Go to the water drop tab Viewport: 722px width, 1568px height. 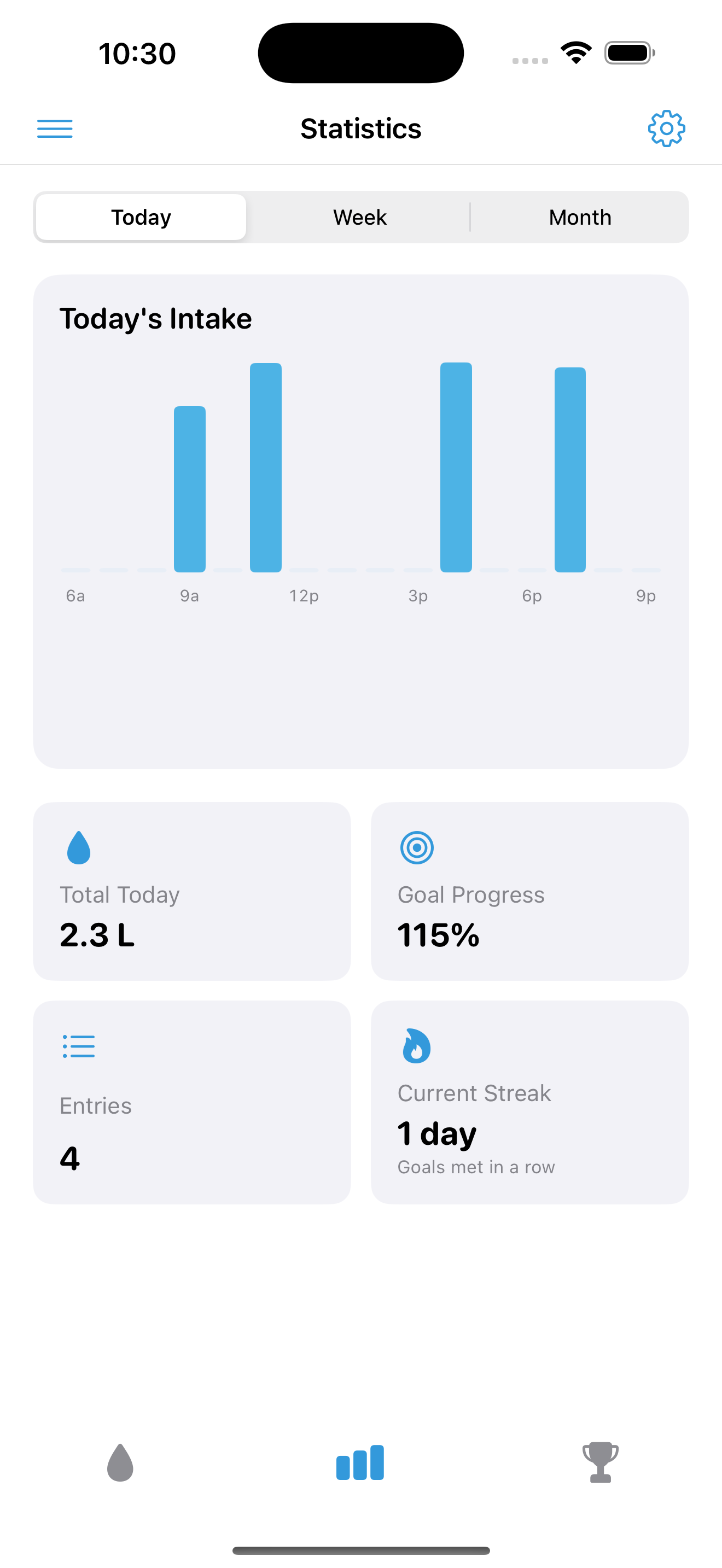(120, 1462)
